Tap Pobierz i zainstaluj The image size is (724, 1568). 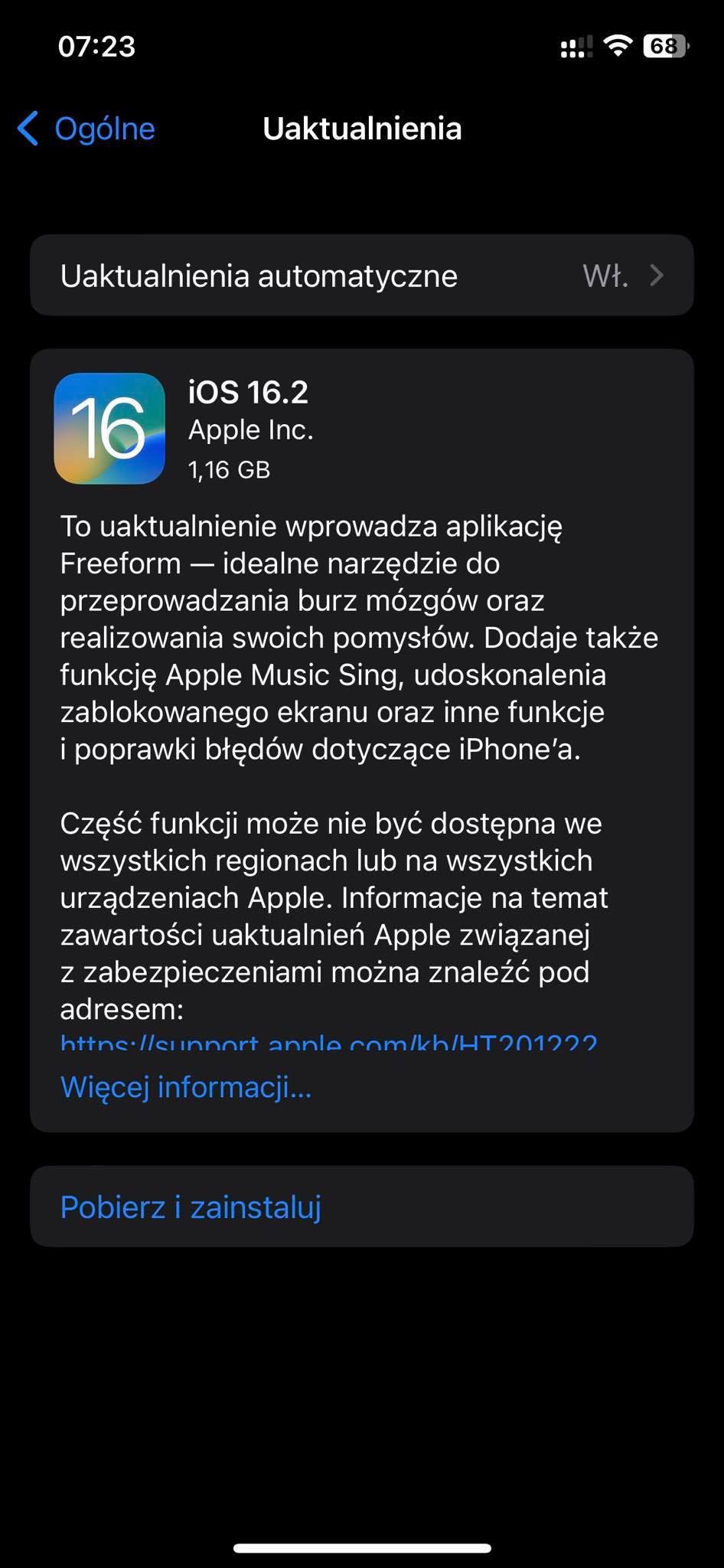tap(191, 1207)
